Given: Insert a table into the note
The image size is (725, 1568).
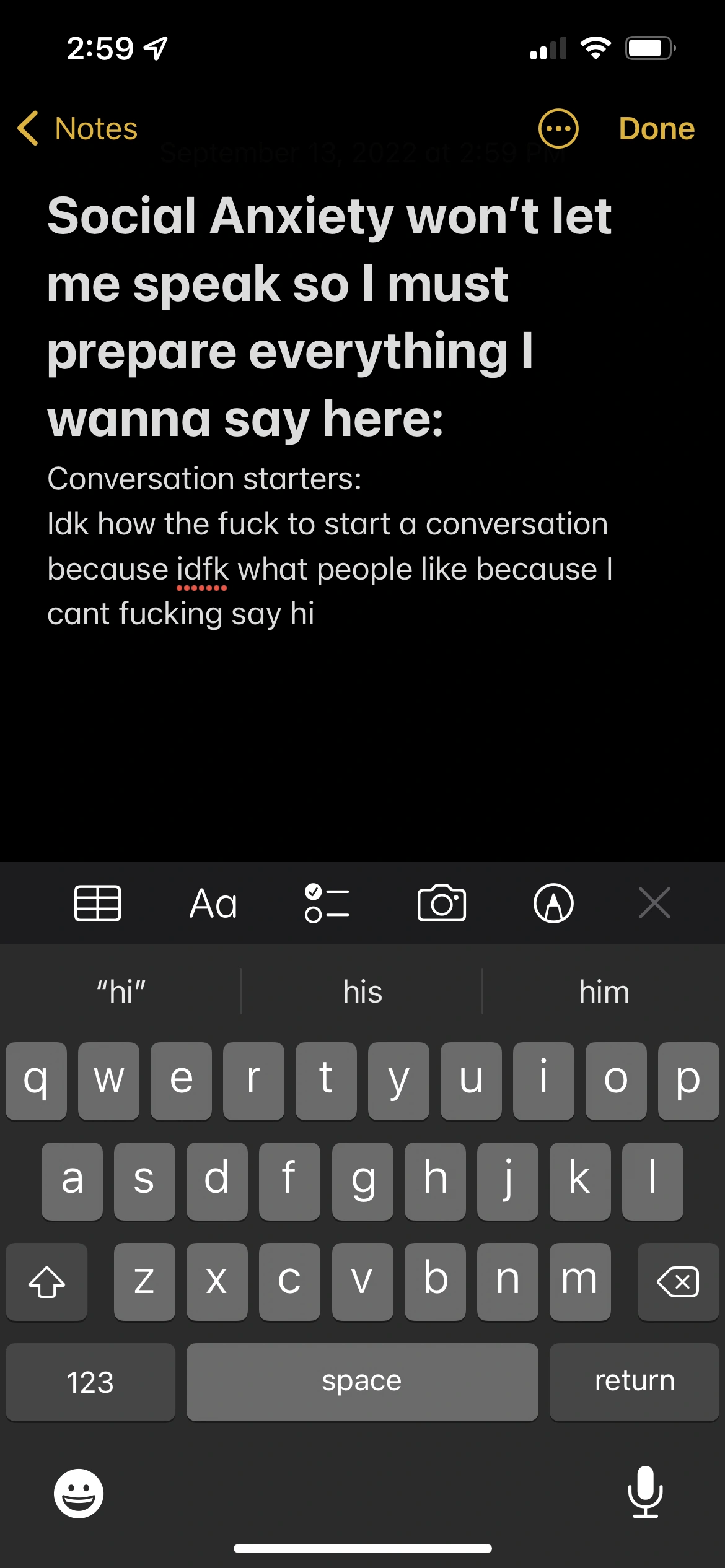Looking at the screenshot, I should click(98, 904).
